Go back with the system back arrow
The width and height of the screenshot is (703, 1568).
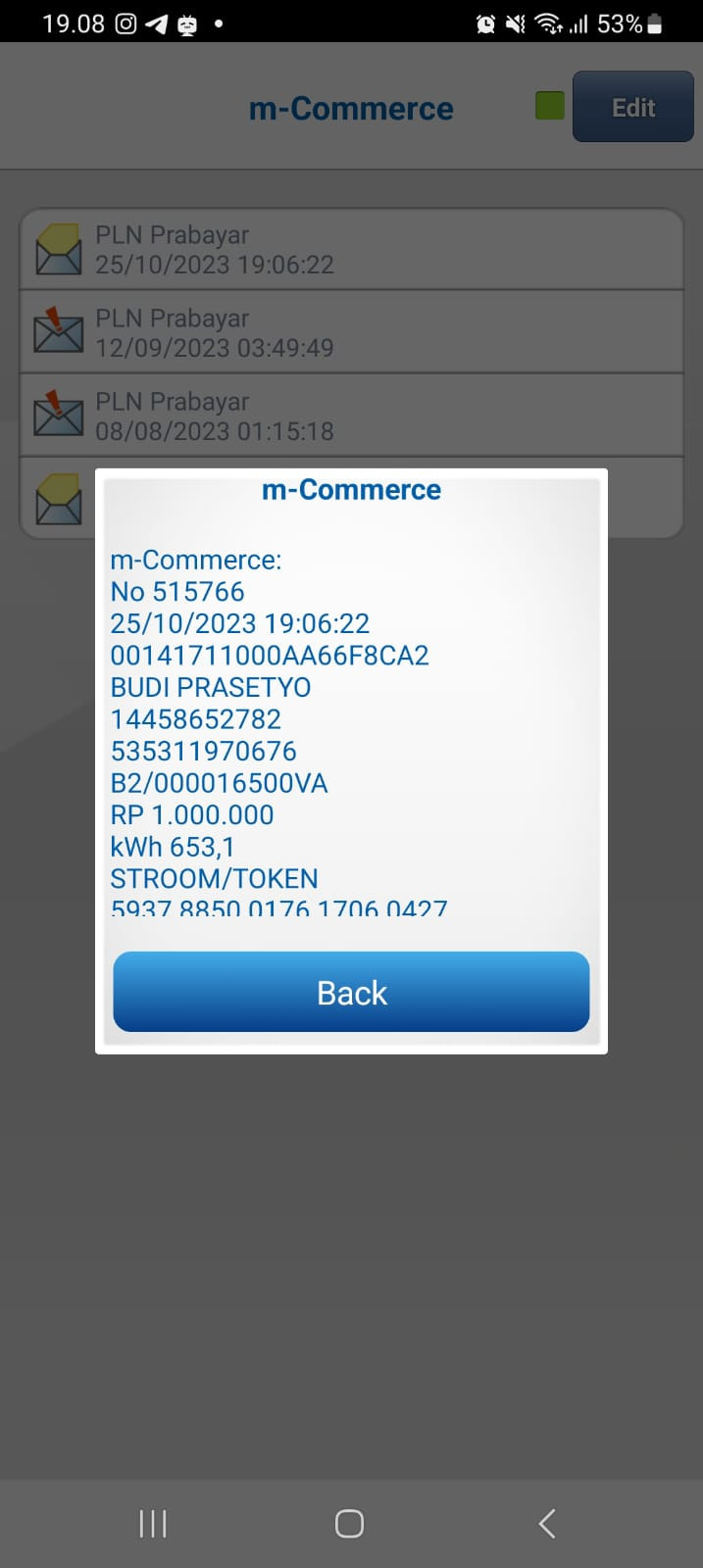(x=547, y=1523)
